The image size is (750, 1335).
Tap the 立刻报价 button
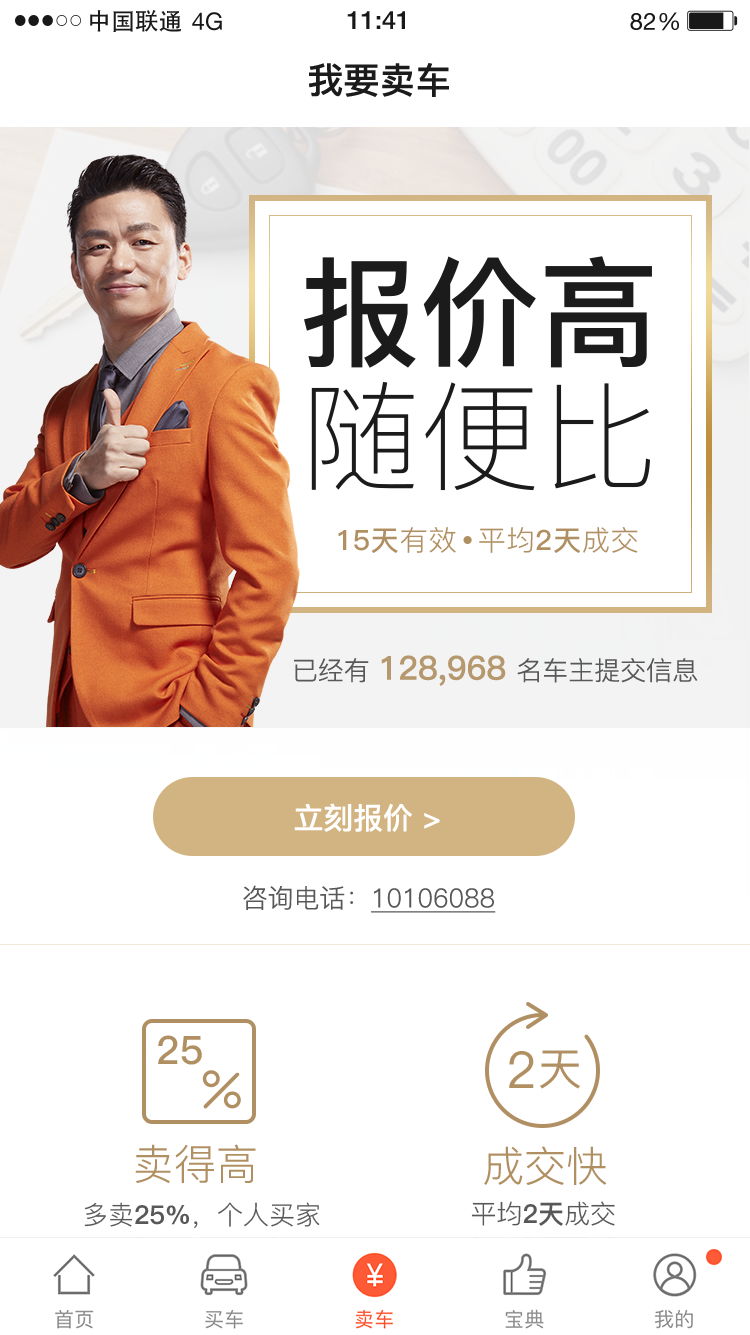pos(364,817)
